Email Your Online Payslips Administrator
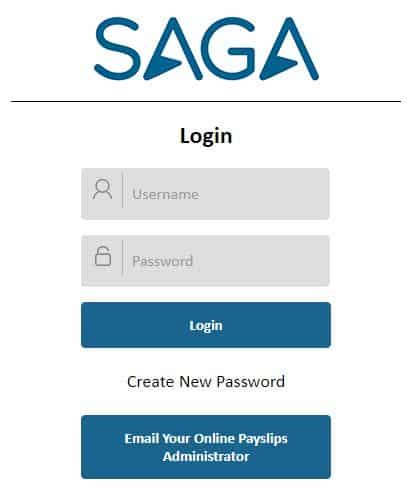The height and width of the screenshot is (490, 414). click(x=206, y=447)
